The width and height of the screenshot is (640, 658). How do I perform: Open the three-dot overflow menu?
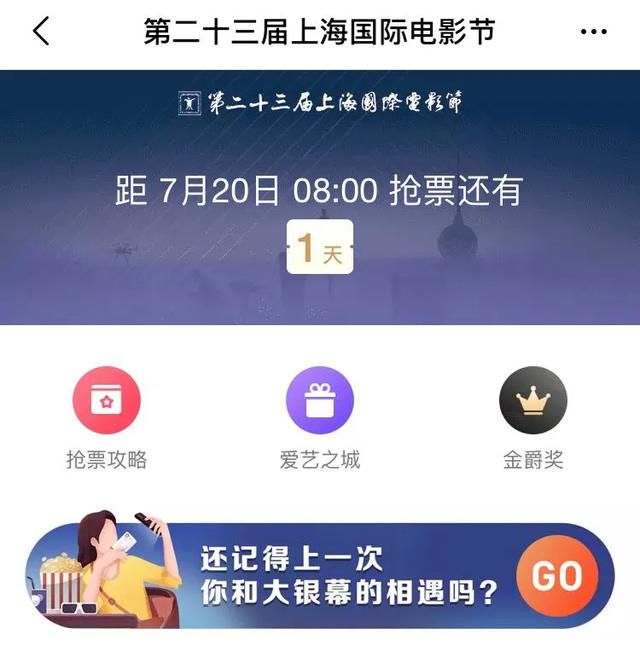tap(593, 32)
